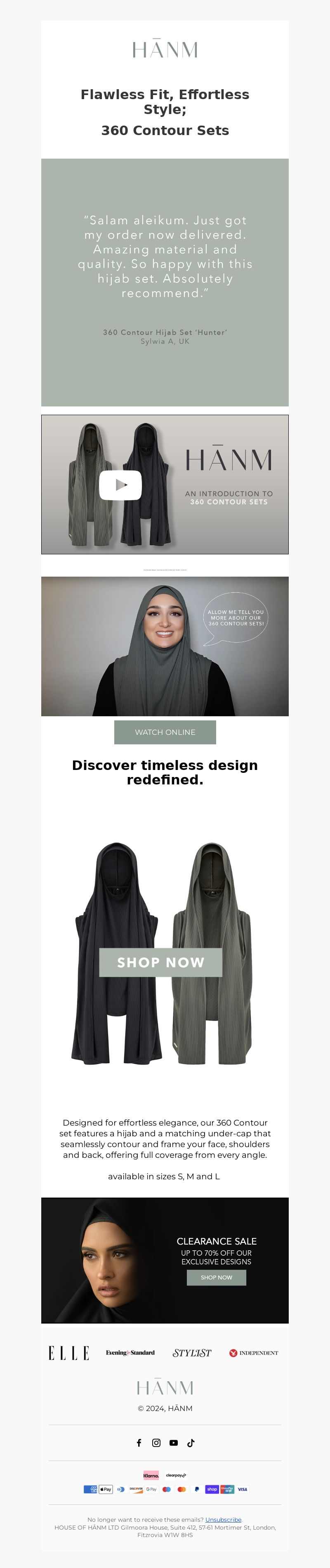330x1568 pixels.
Task: Go to the HĀNM YouTube channel
Action: [x=174, y=1442]
